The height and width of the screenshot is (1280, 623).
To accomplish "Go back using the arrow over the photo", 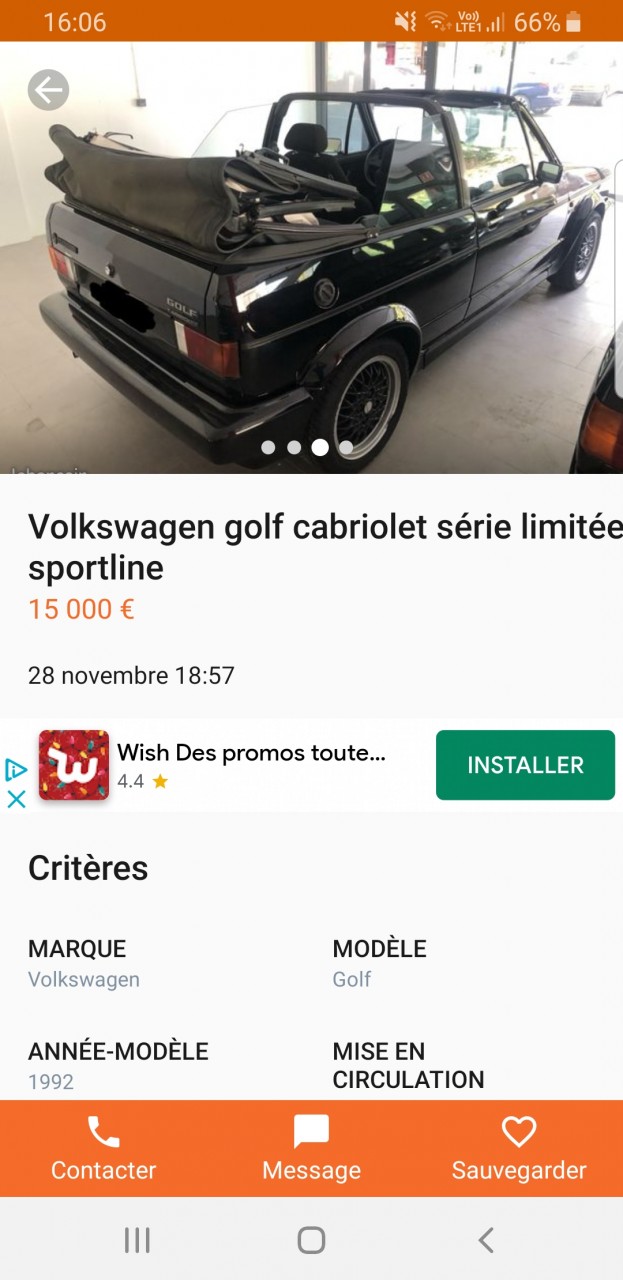I will click(48, 91).
